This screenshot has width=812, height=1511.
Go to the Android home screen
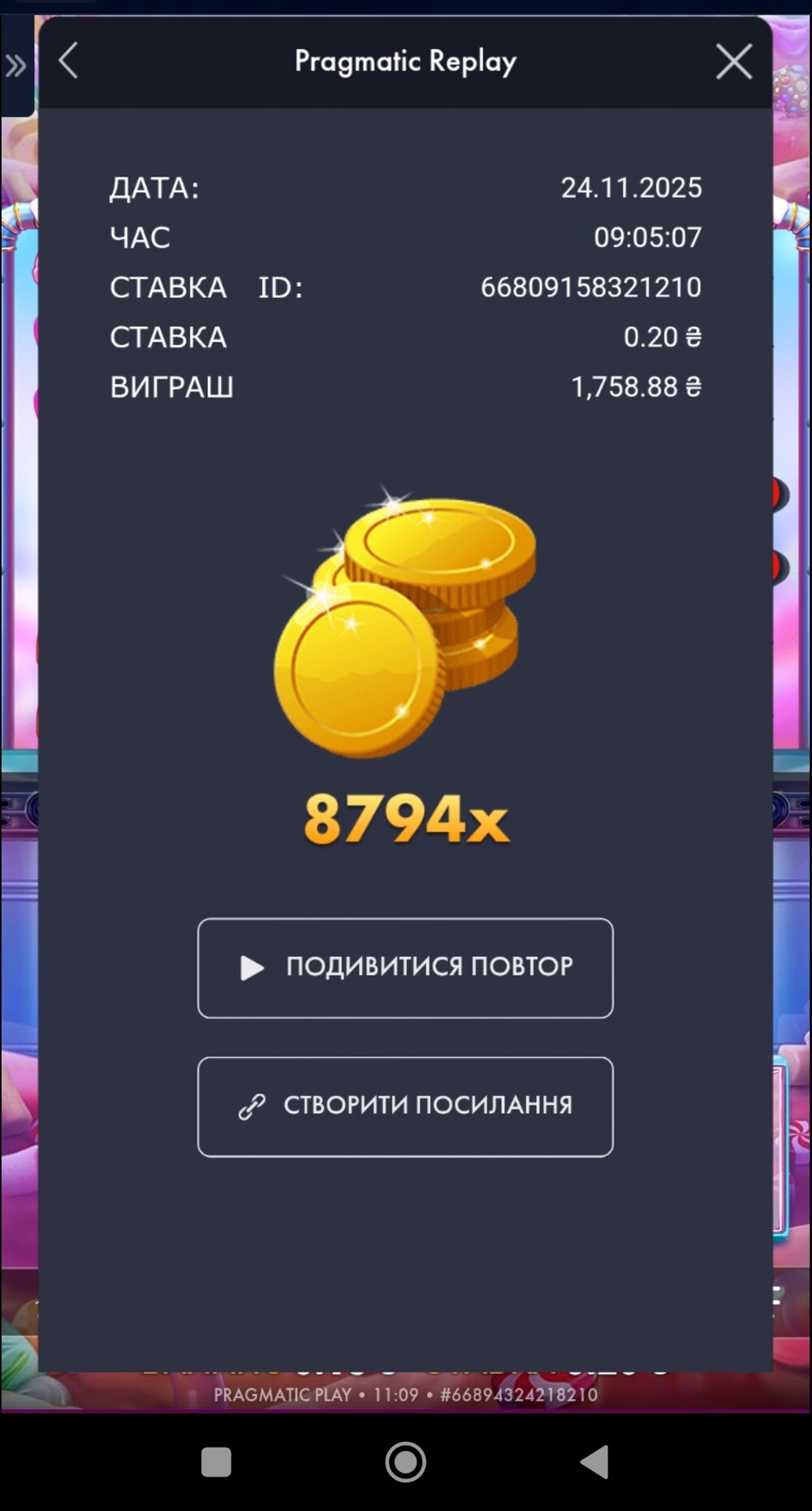click(x=405, y=1461)
